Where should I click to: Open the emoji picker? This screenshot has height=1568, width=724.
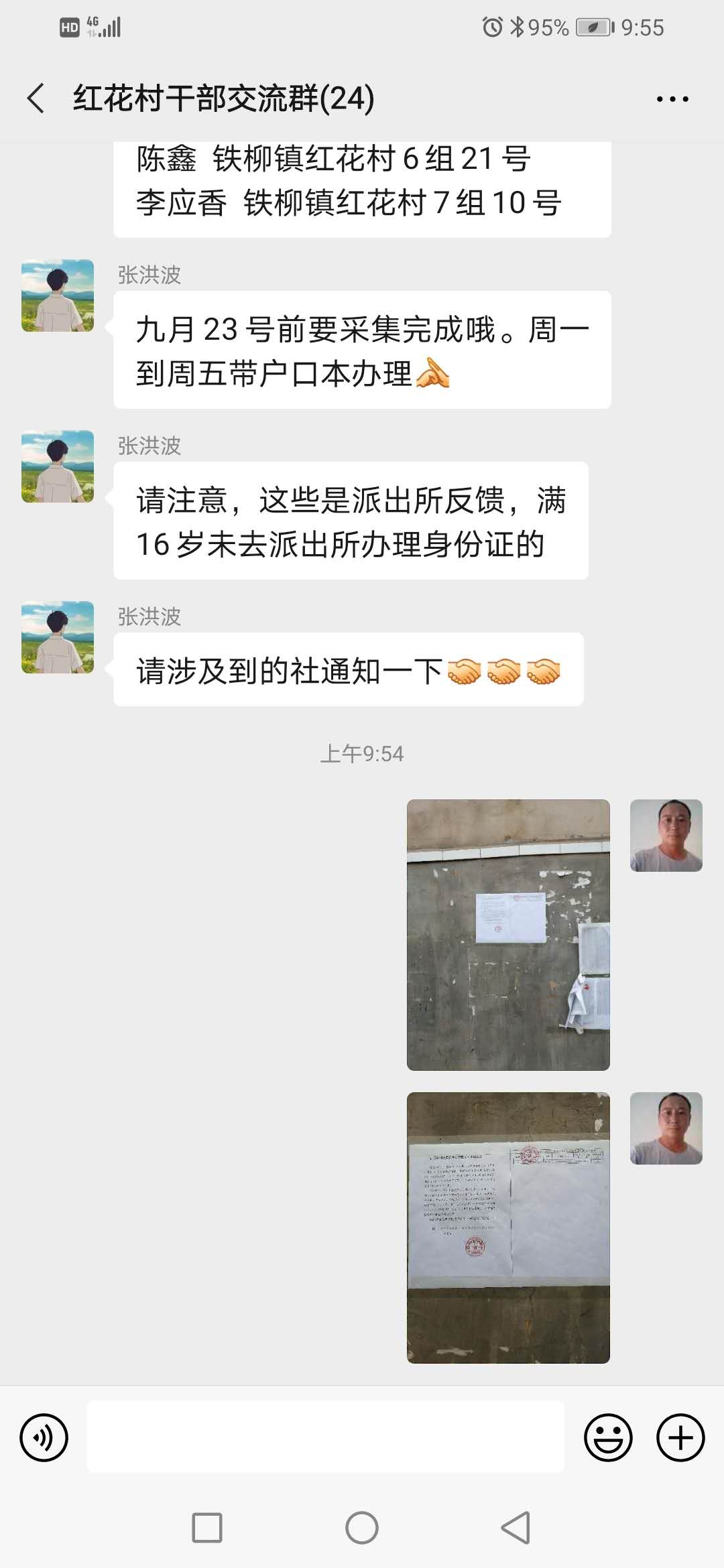[608, 1437]
